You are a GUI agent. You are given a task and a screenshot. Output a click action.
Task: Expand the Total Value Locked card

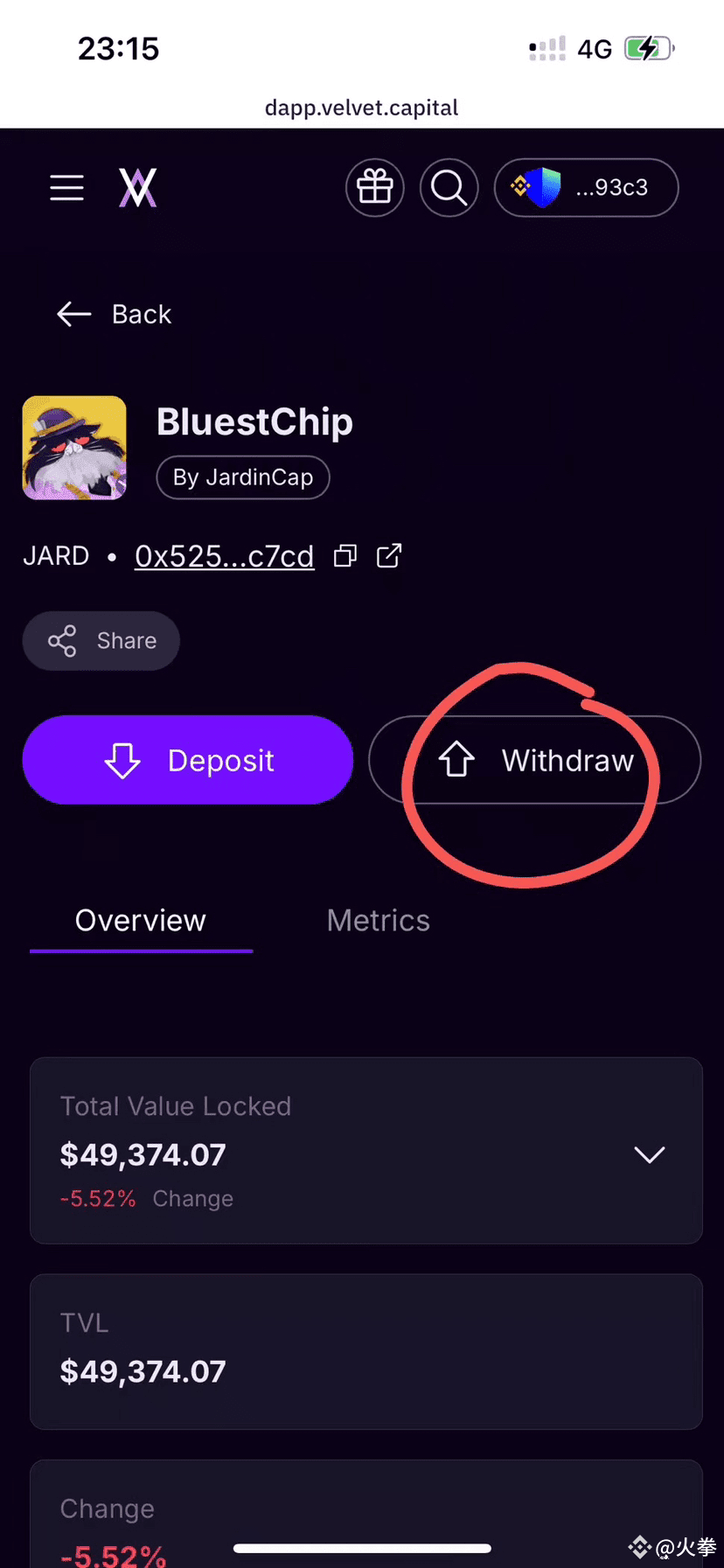(x=649, y=1154)
